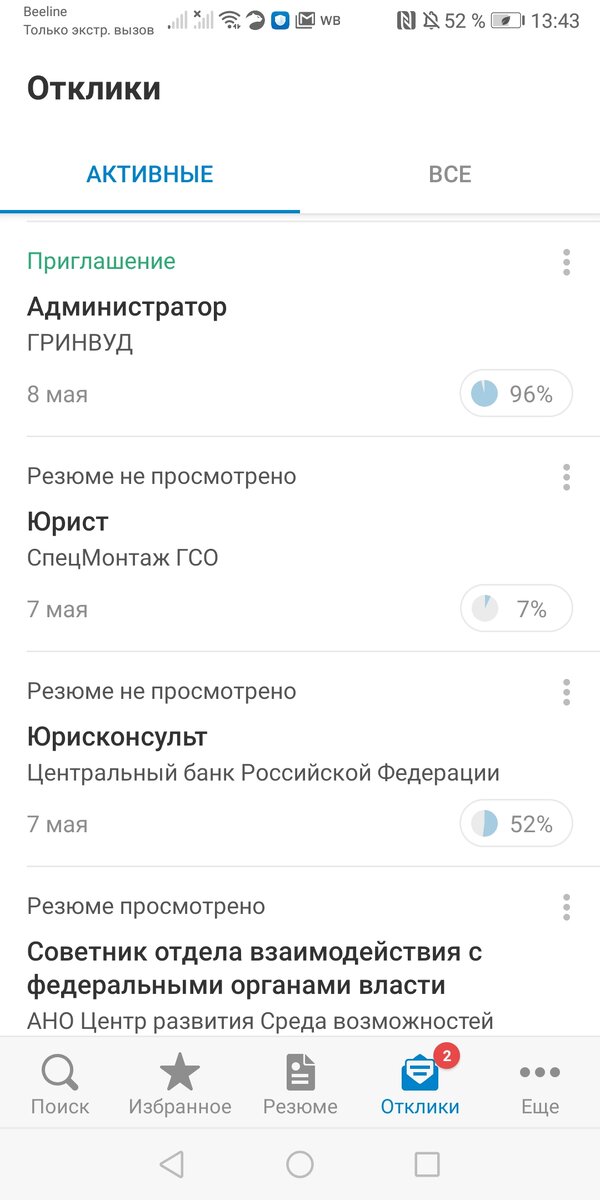Tap the system back button
This screenshot has height=1200, width=600.
(172, 1164)
